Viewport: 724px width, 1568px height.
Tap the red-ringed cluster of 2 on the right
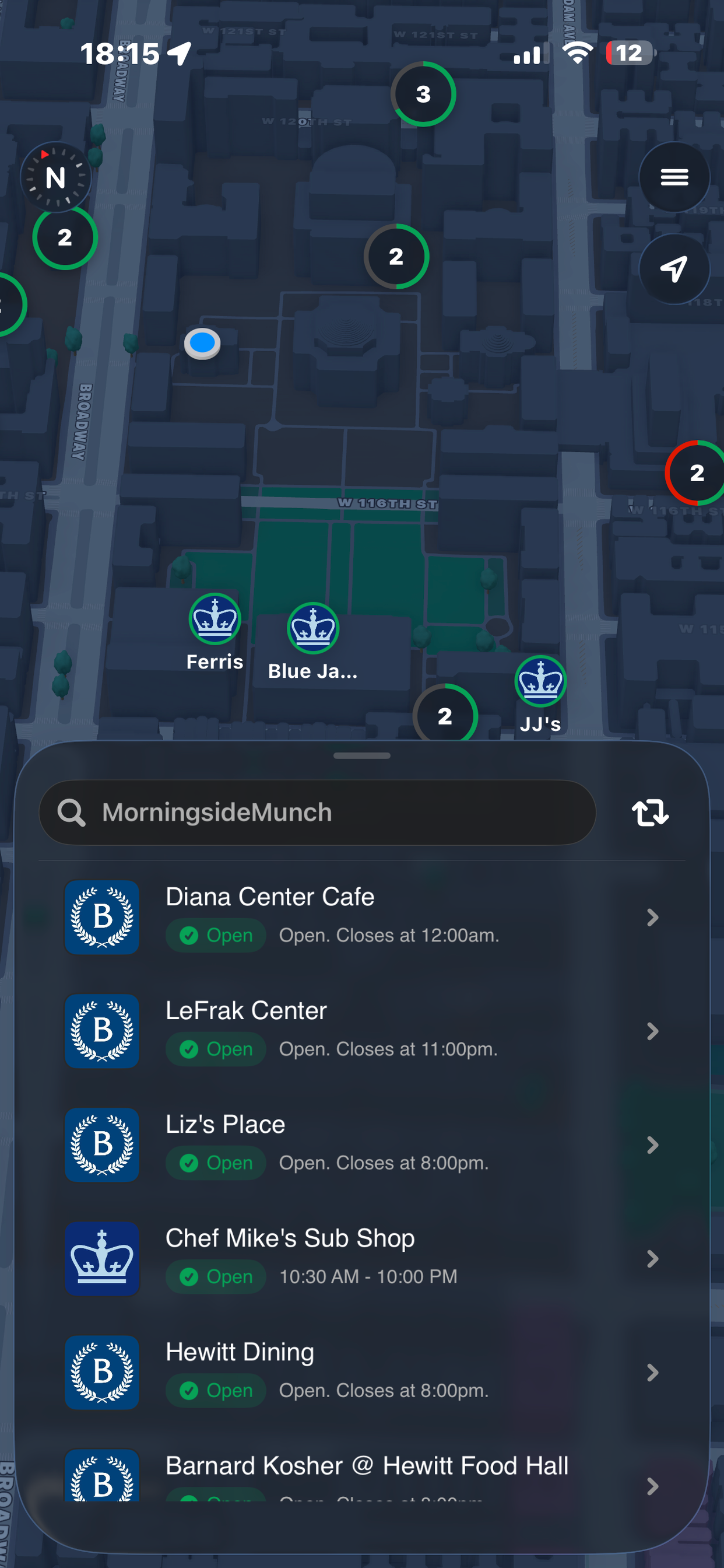696,473
